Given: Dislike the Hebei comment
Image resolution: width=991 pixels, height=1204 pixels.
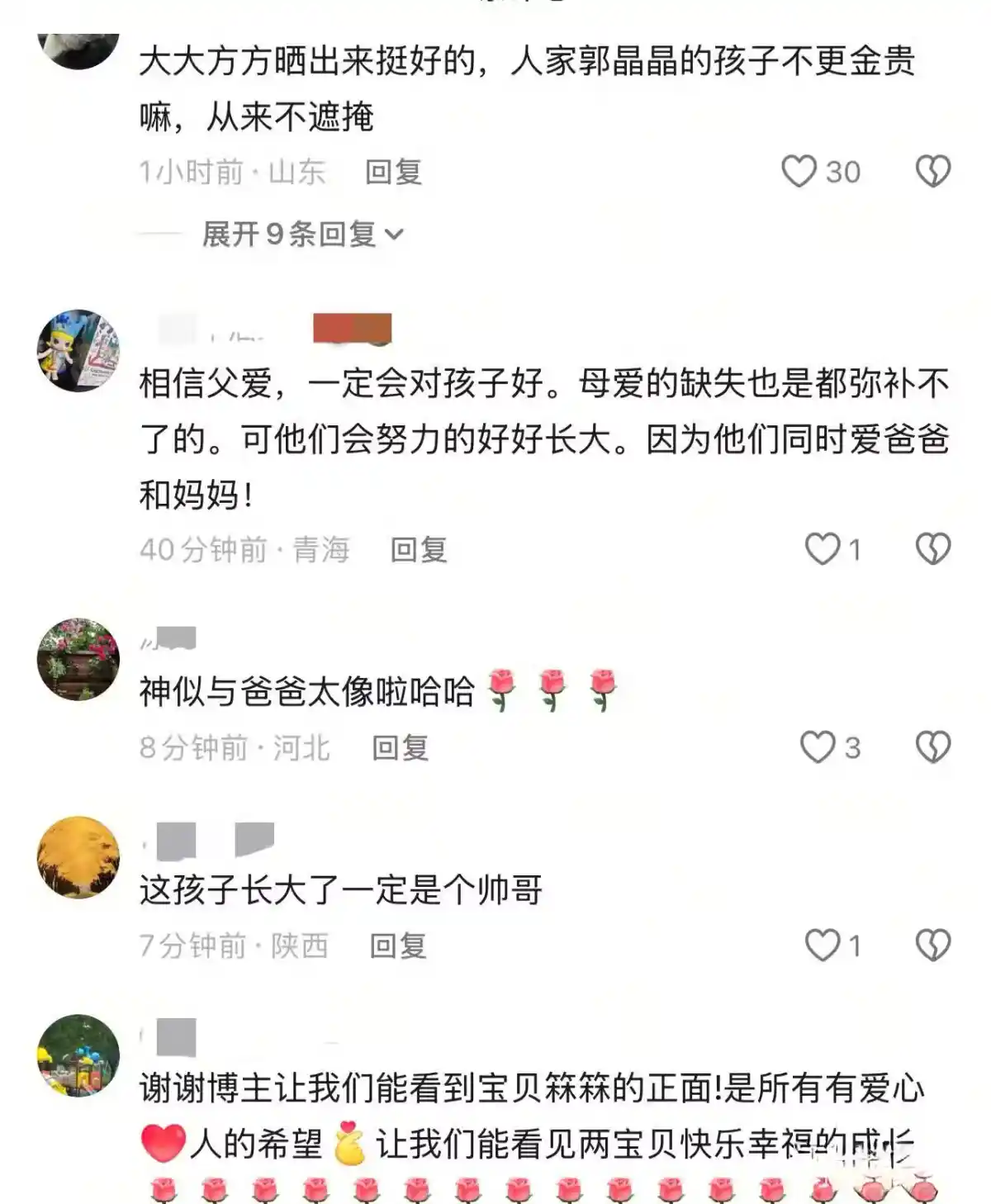Looking at the screenshot, I should (x=933, y=747).
